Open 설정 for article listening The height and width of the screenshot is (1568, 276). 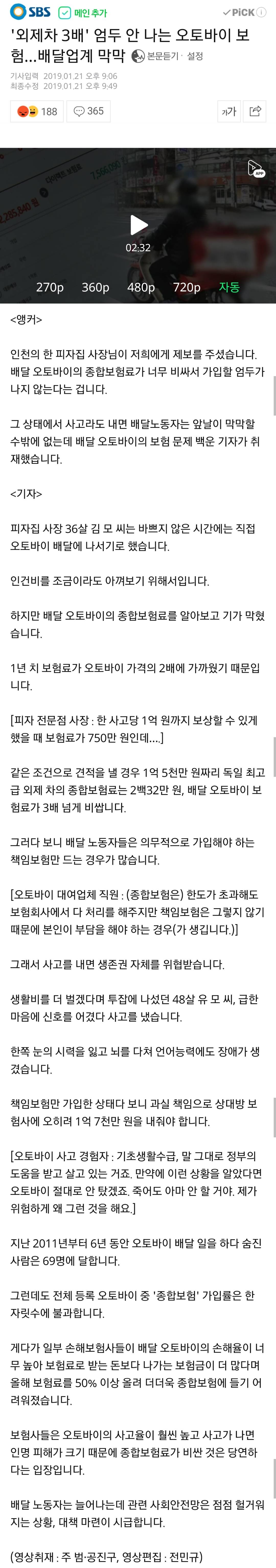[195, 56]
